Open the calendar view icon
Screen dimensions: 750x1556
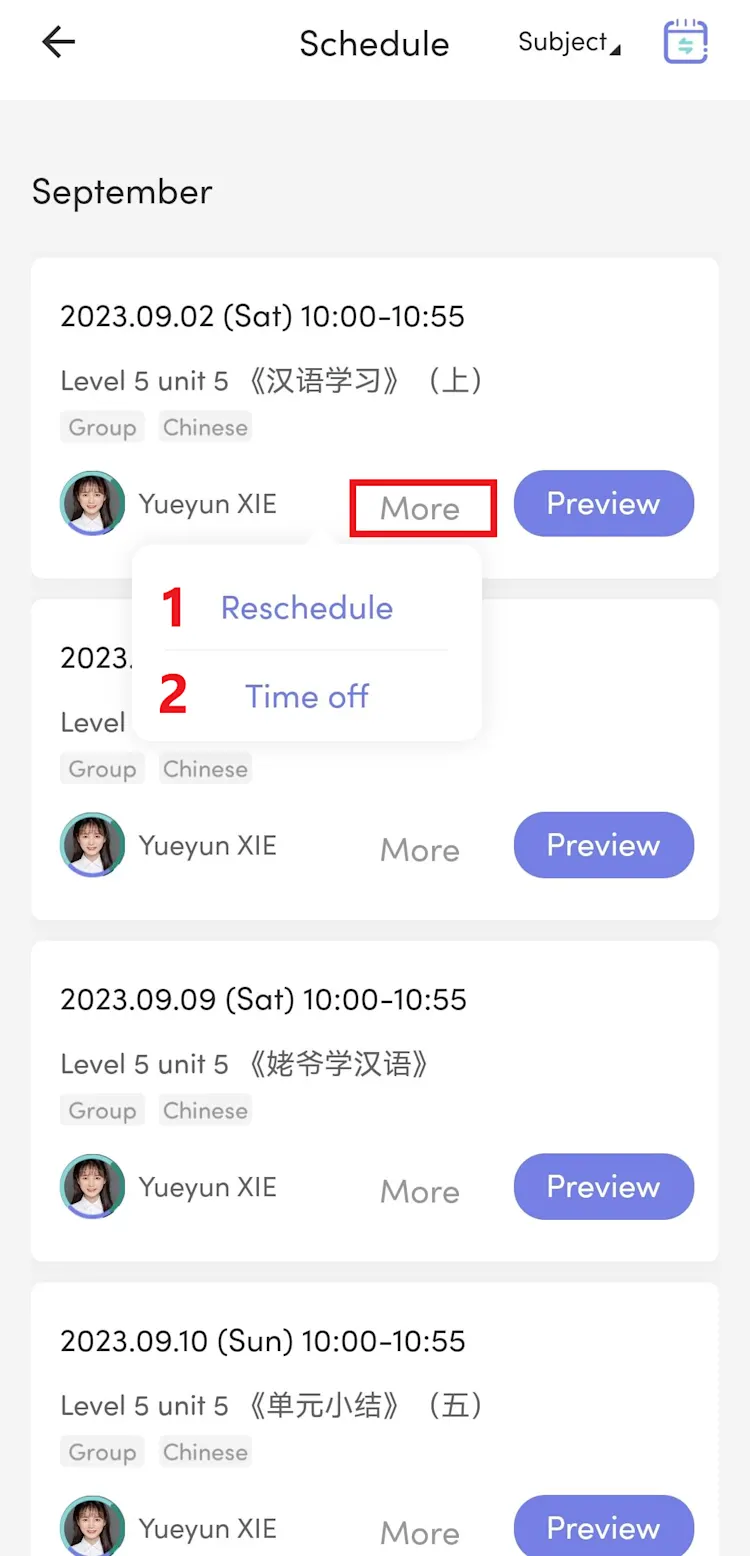[686, 43]
